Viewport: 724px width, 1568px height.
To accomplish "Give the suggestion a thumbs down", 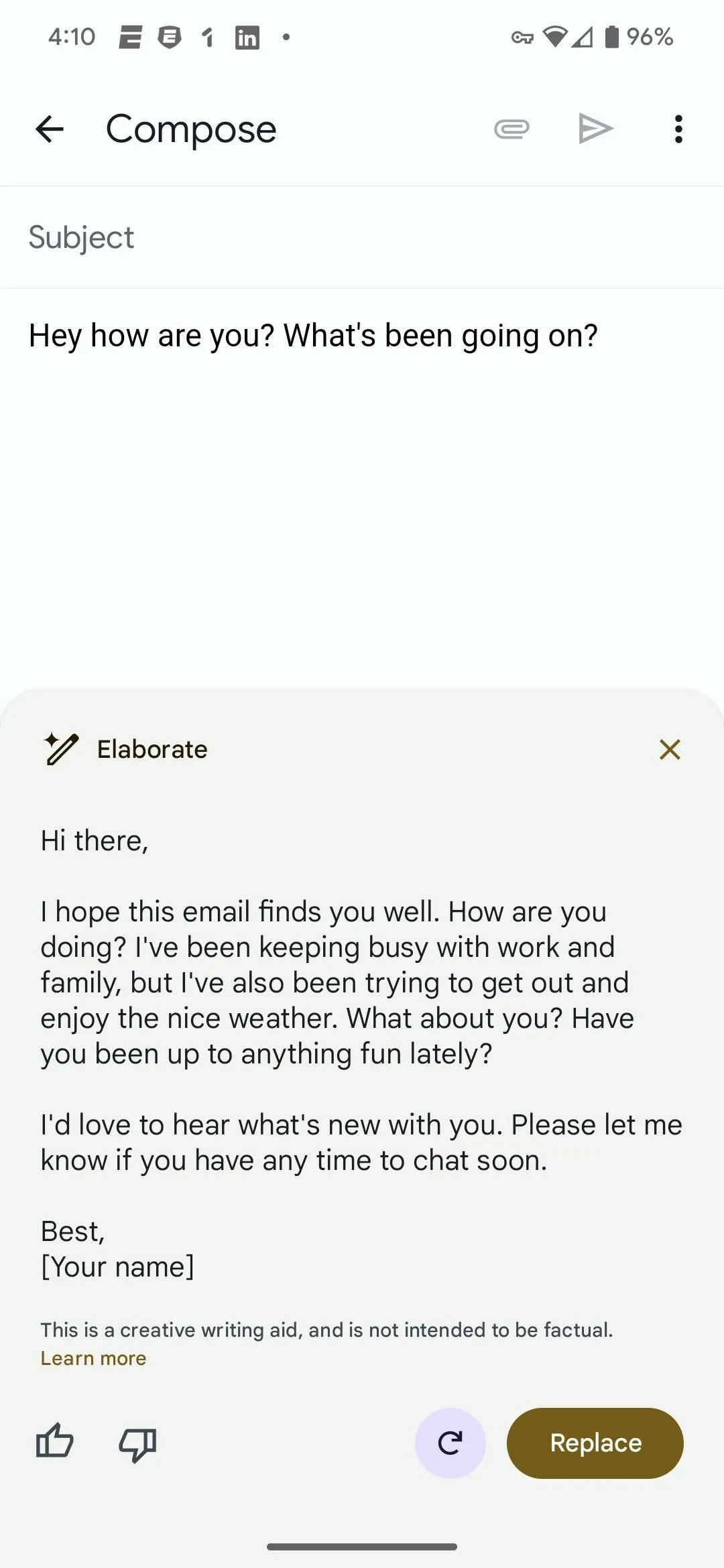I will point(137,1443).
